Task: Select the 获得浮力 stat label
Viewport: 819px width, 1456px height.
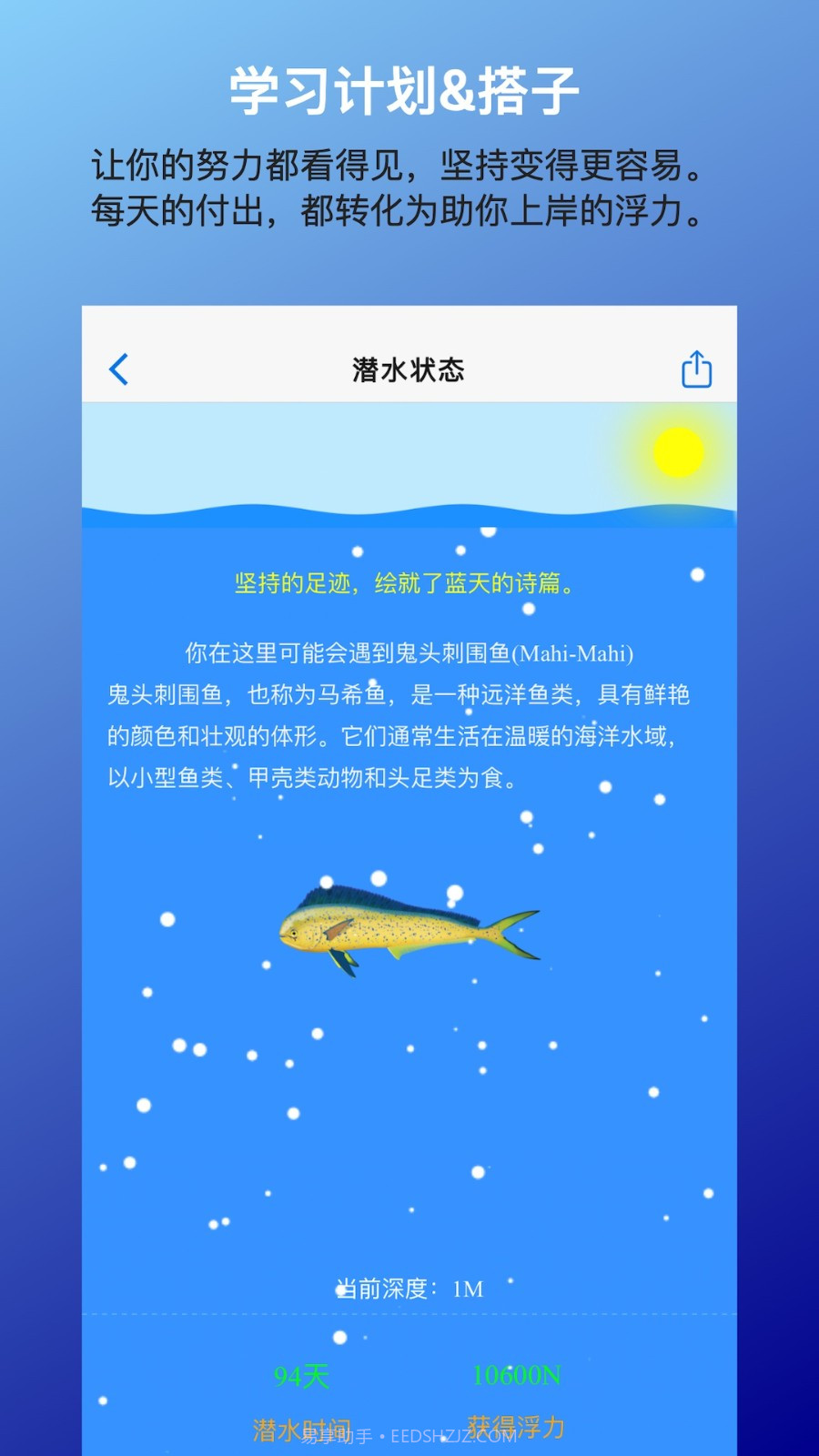Action: [514, 1429]
